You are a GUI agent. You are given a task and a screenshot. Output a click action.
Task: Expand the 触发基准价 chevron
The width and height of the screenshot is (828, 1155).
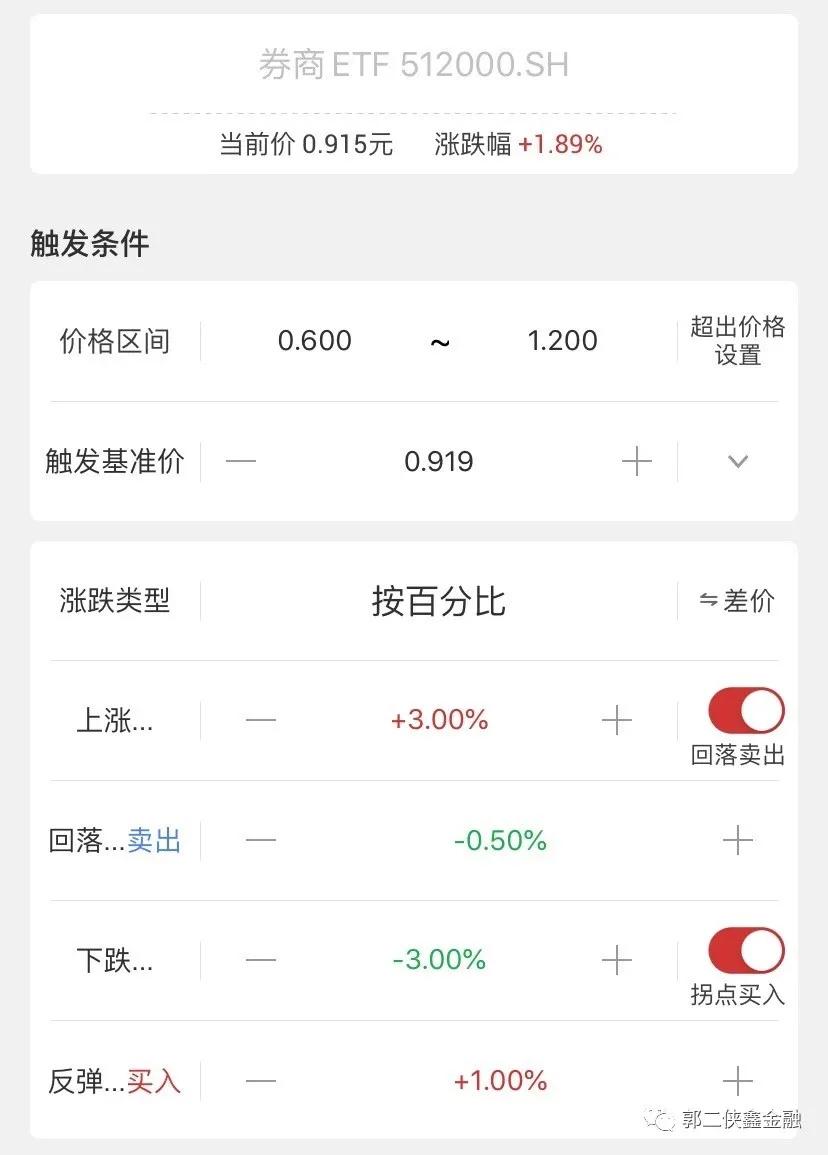tap(738, 461)
